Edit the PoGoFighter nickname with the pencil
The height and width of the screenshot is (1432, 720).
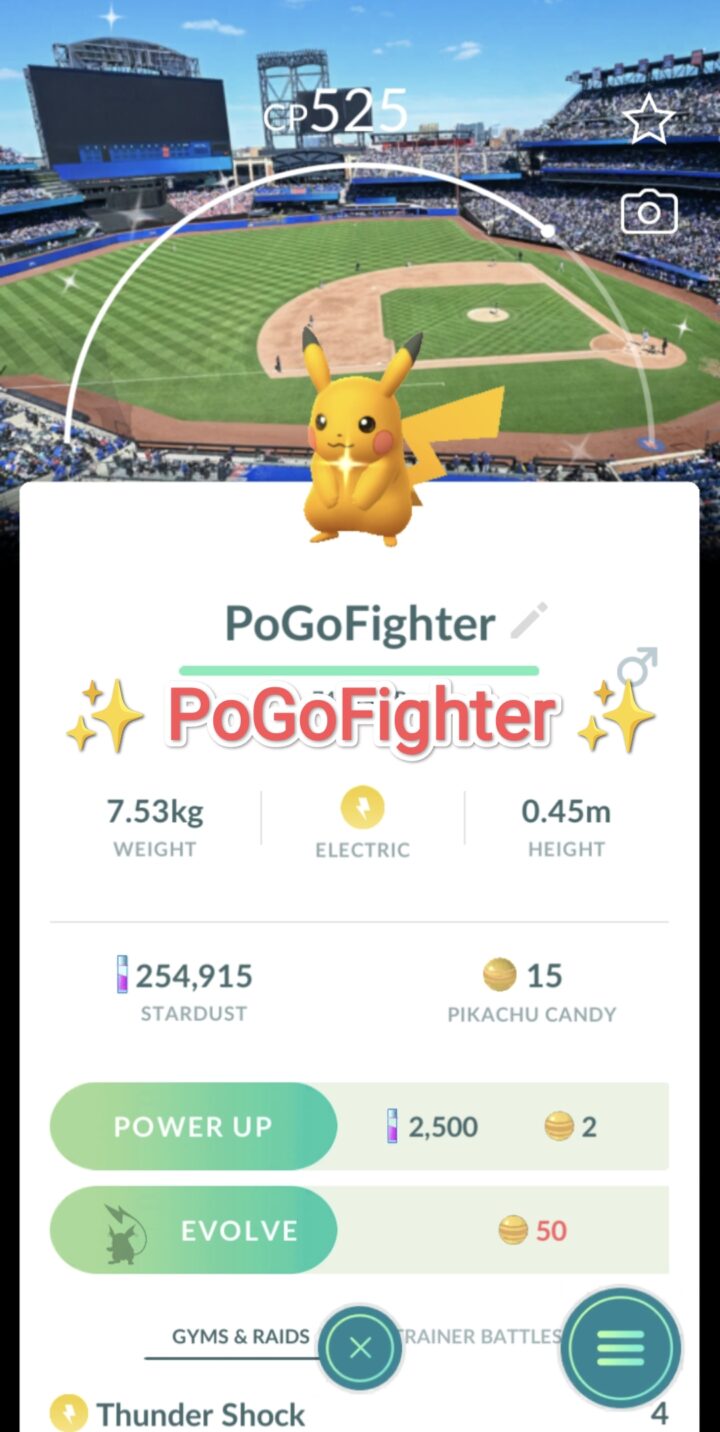[x=528, y=621]
